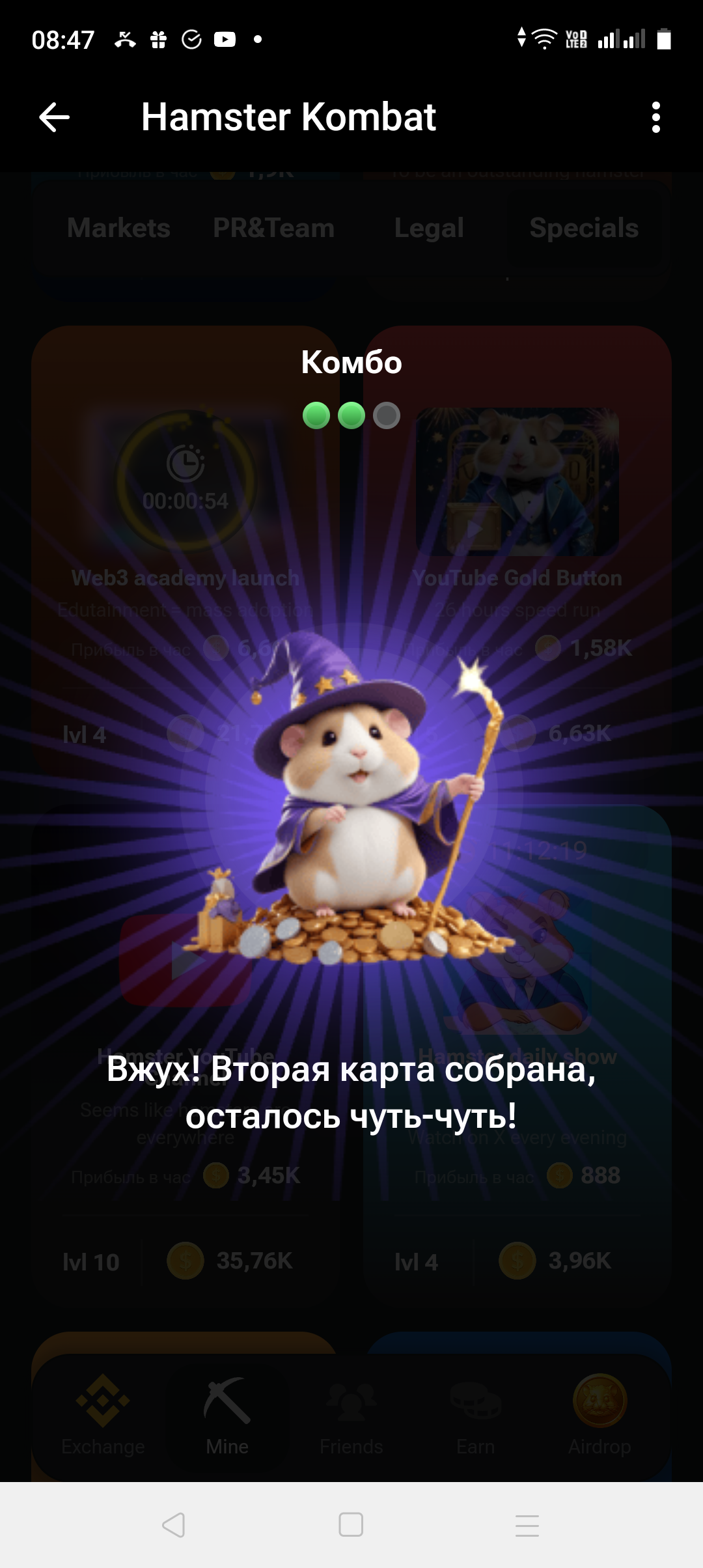Screen dimensions: 703x1568
Task: Open the Specials tab
Action: pyautogui.click(x=584, y=229)
